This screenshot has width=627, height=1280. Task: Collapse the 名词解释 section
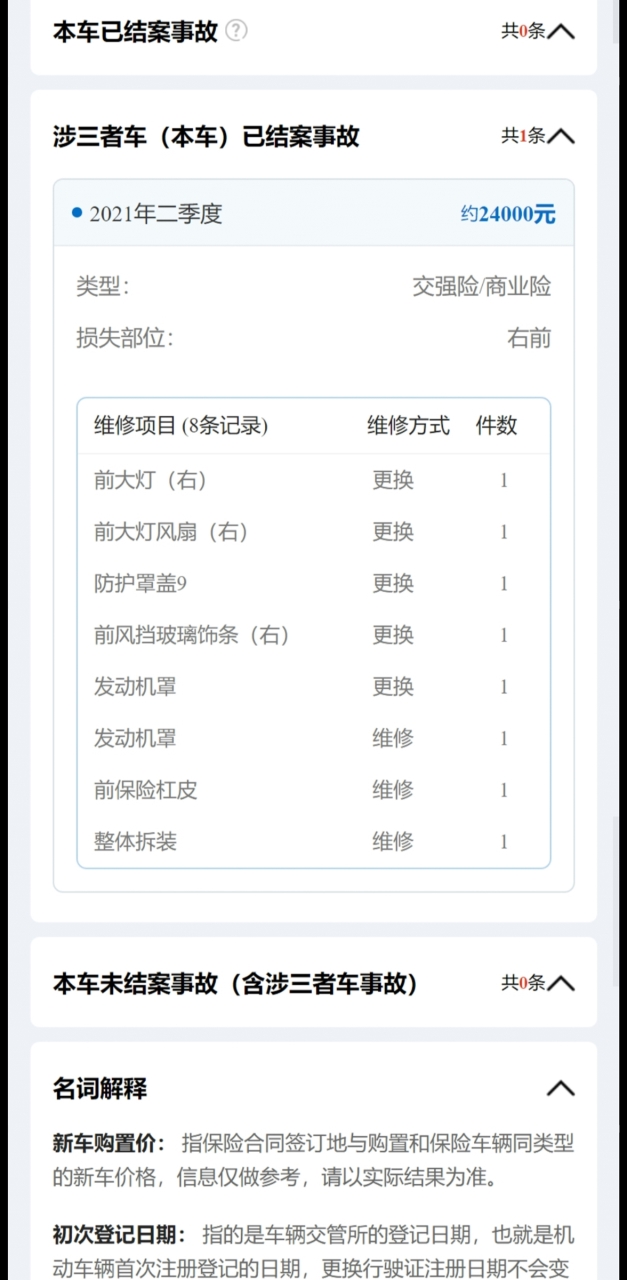562,1088
